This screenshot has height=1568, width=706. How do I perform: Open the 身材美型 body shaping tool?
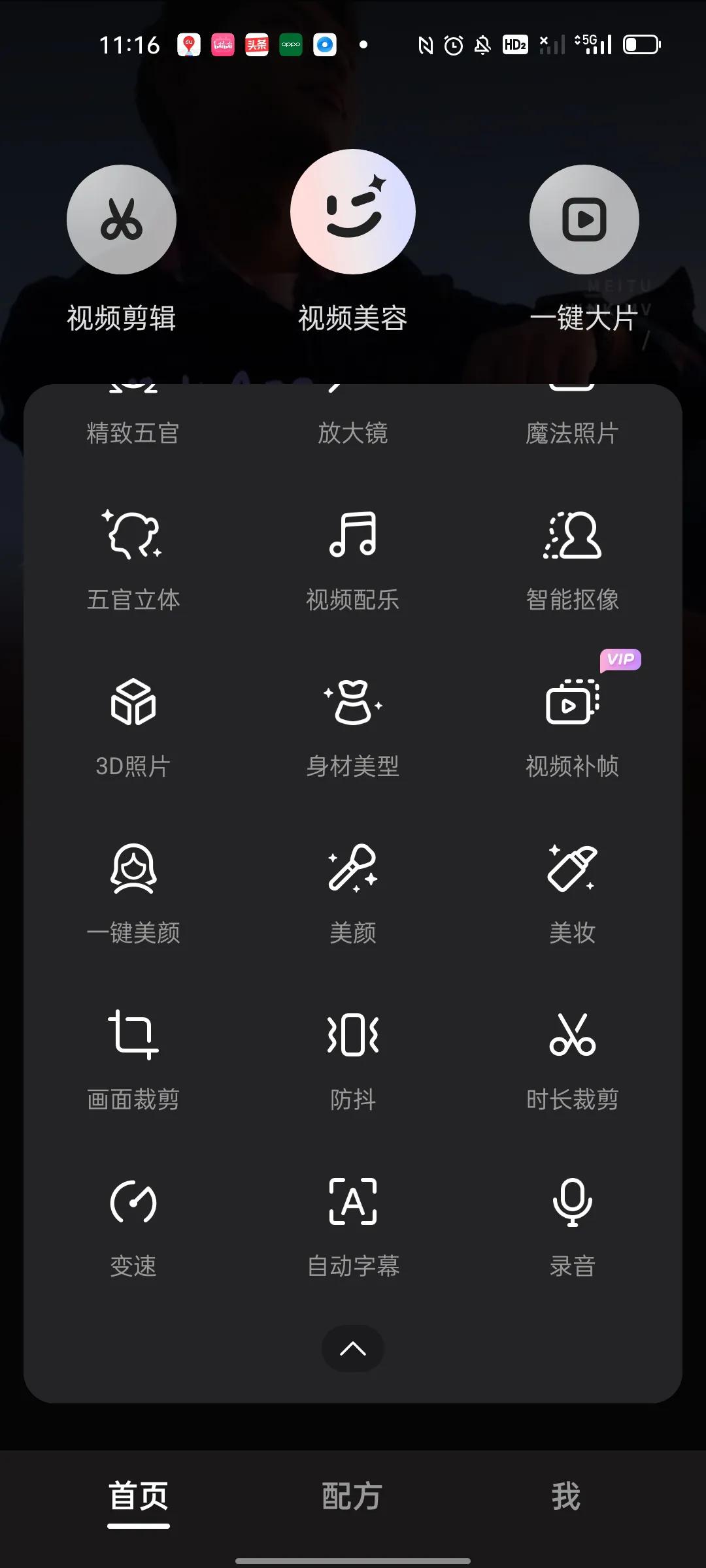click(x=353, y=725)
